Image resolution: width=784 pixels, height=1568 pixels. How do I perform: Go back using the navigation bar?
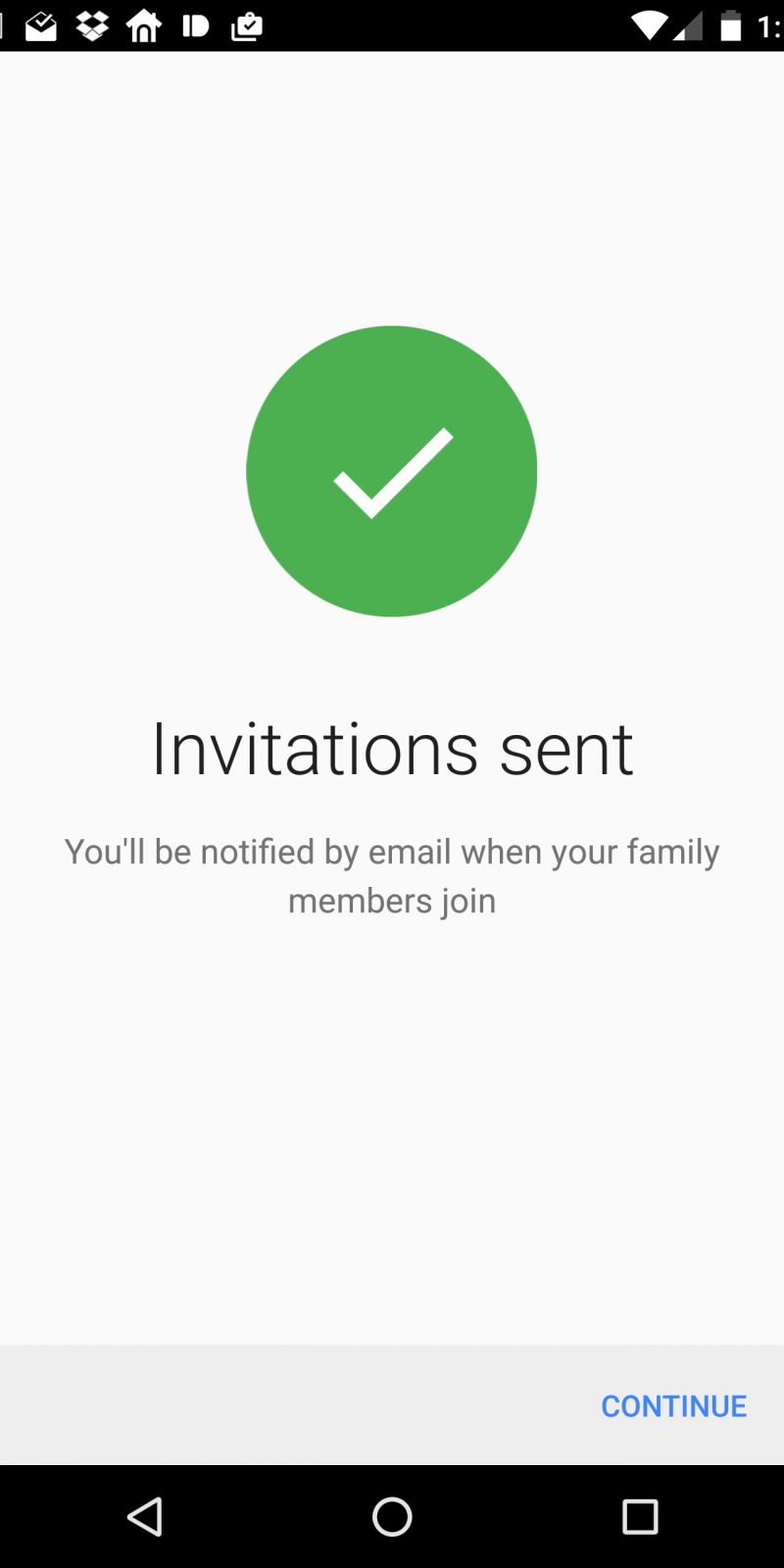click(x=145, y=1517)
